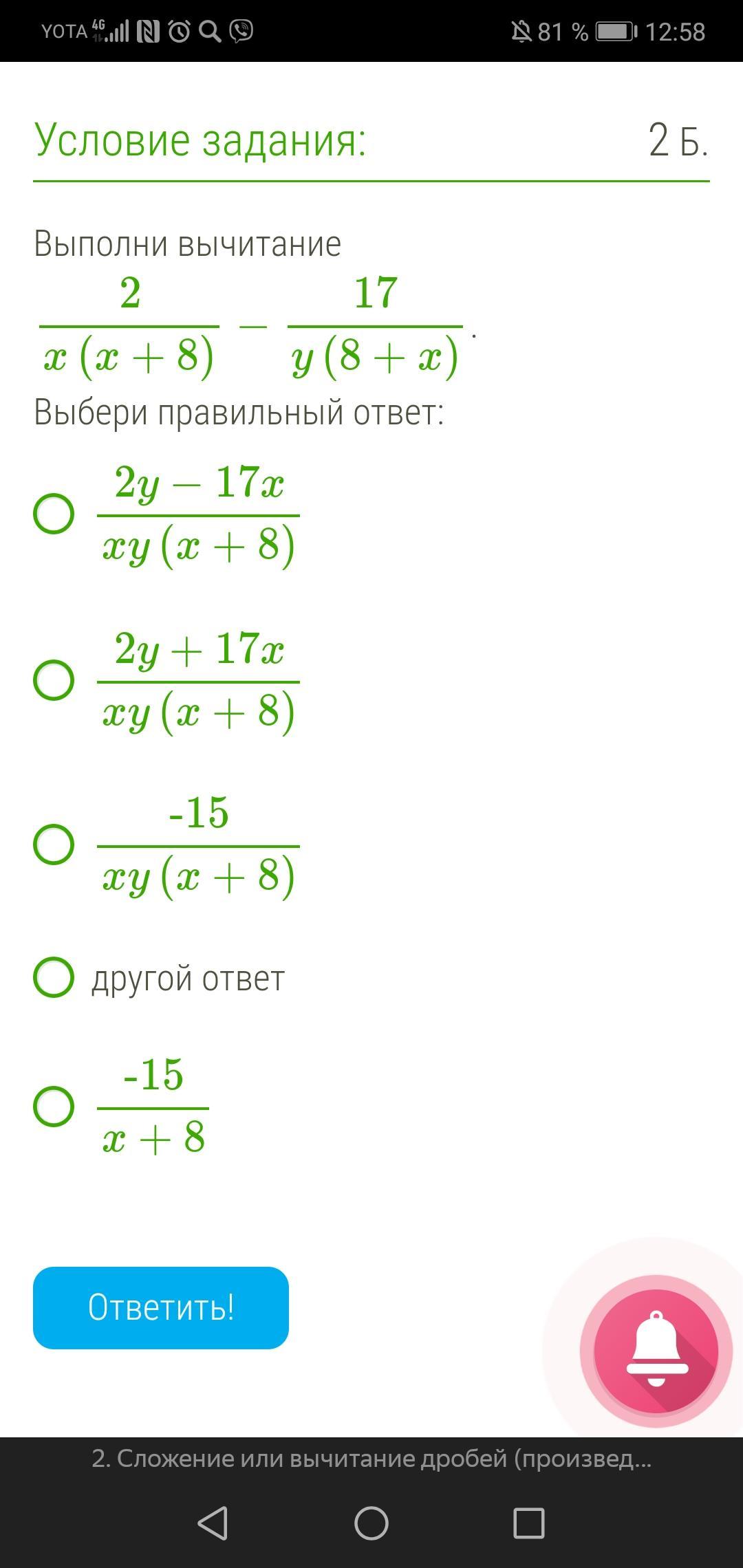Pick the "другой ответ" option
Viewport: 743px width, 1568px height.
coord(54,977)
